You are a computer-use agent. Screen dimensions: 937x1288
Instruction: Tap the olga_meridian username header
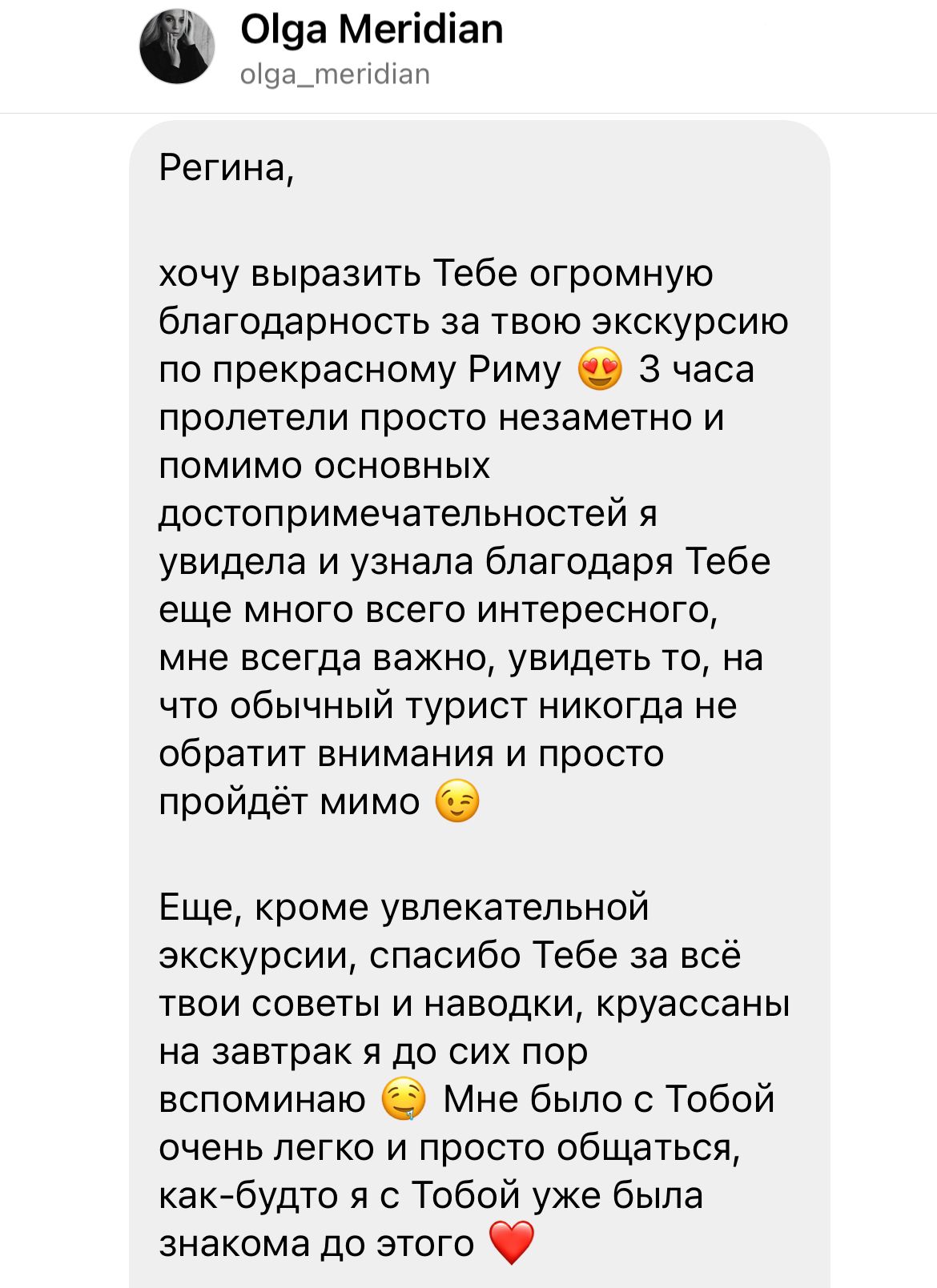tap(335, 74)
